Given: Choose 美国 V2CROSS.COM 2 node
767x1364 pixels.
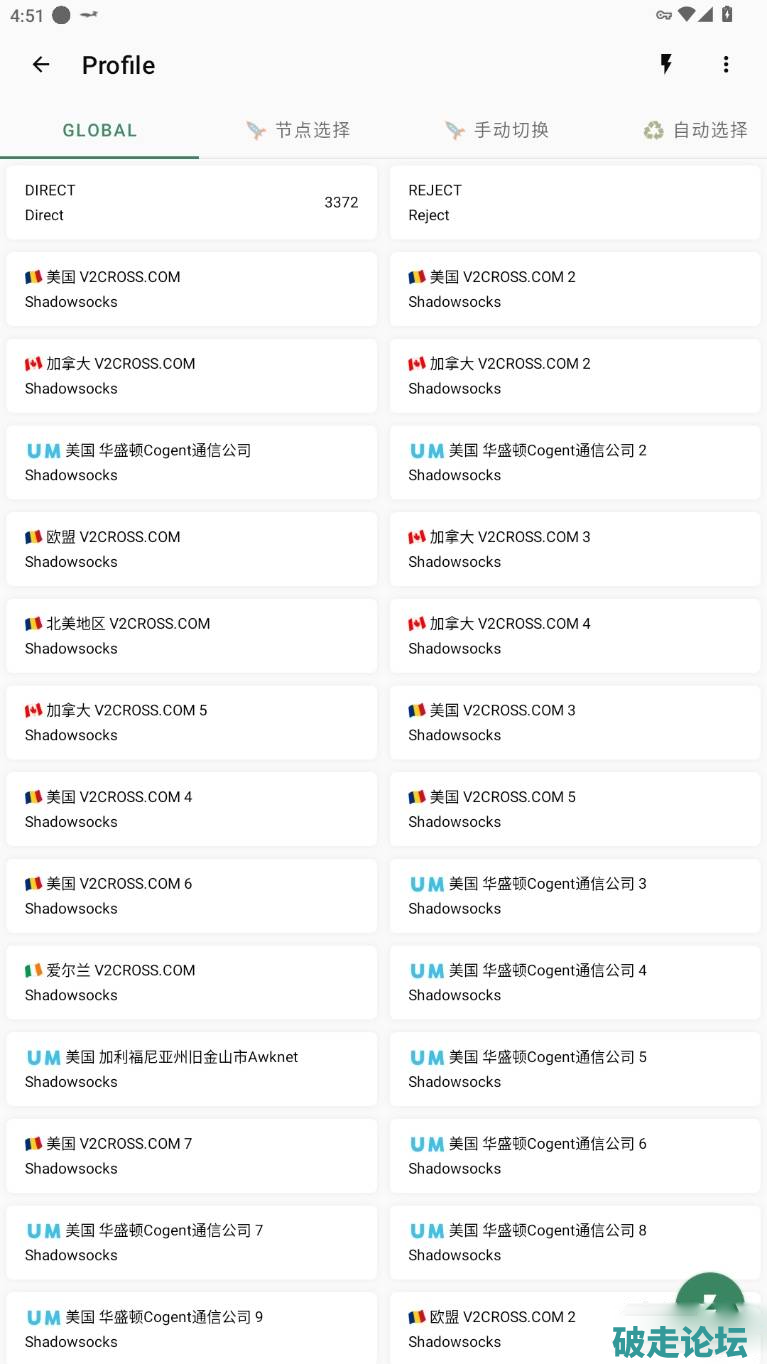Looking at the screenshot, I should pyautogui.click(x=575, y=289).
